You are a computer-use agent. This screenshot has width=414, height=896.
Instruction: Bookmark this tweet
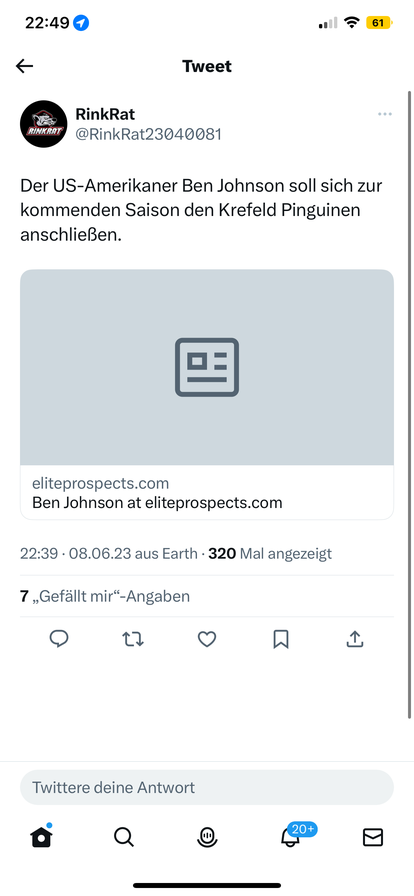pos(281,639)
